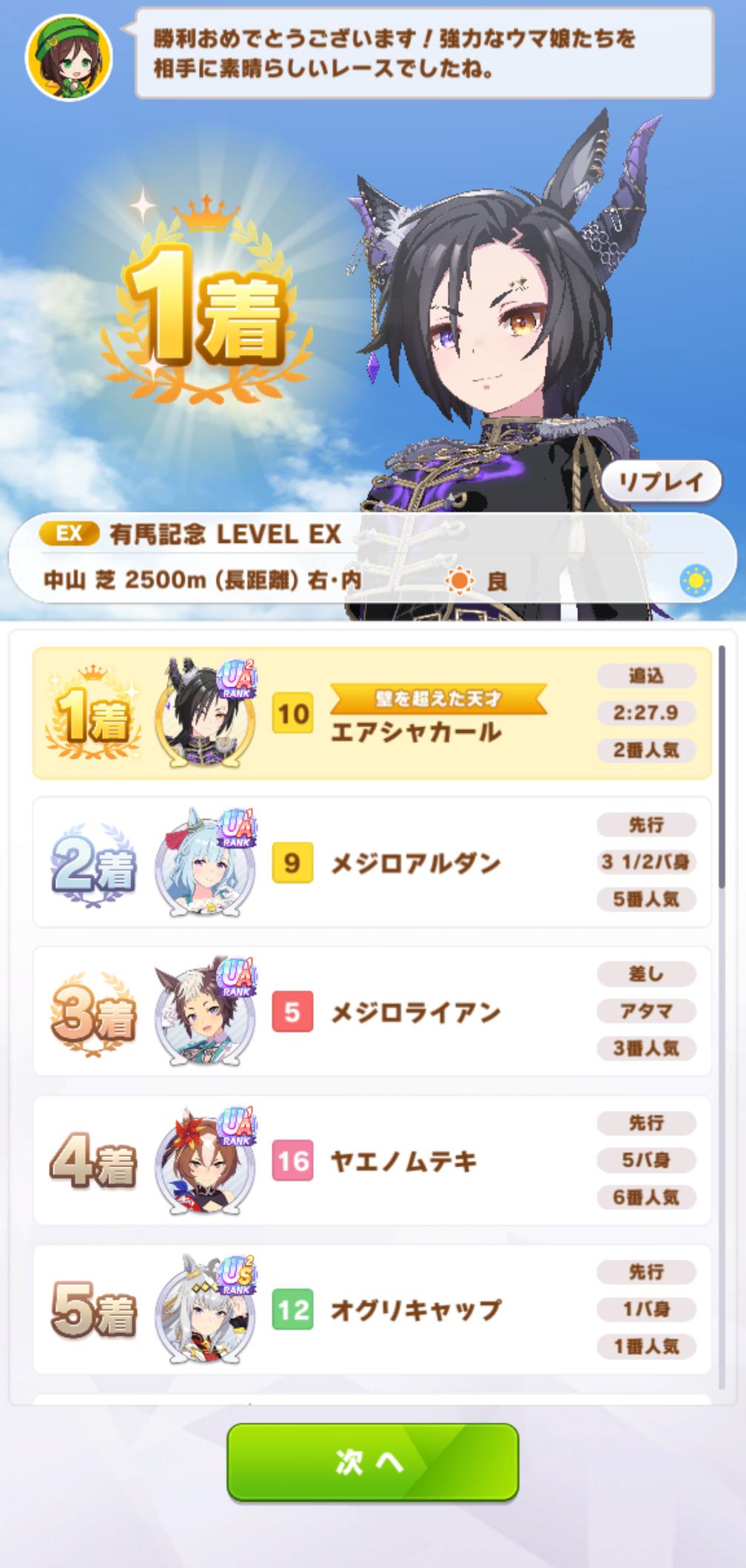View メジロライアン third-place row
746x1568 pixels.
[x=372, y=1011]
